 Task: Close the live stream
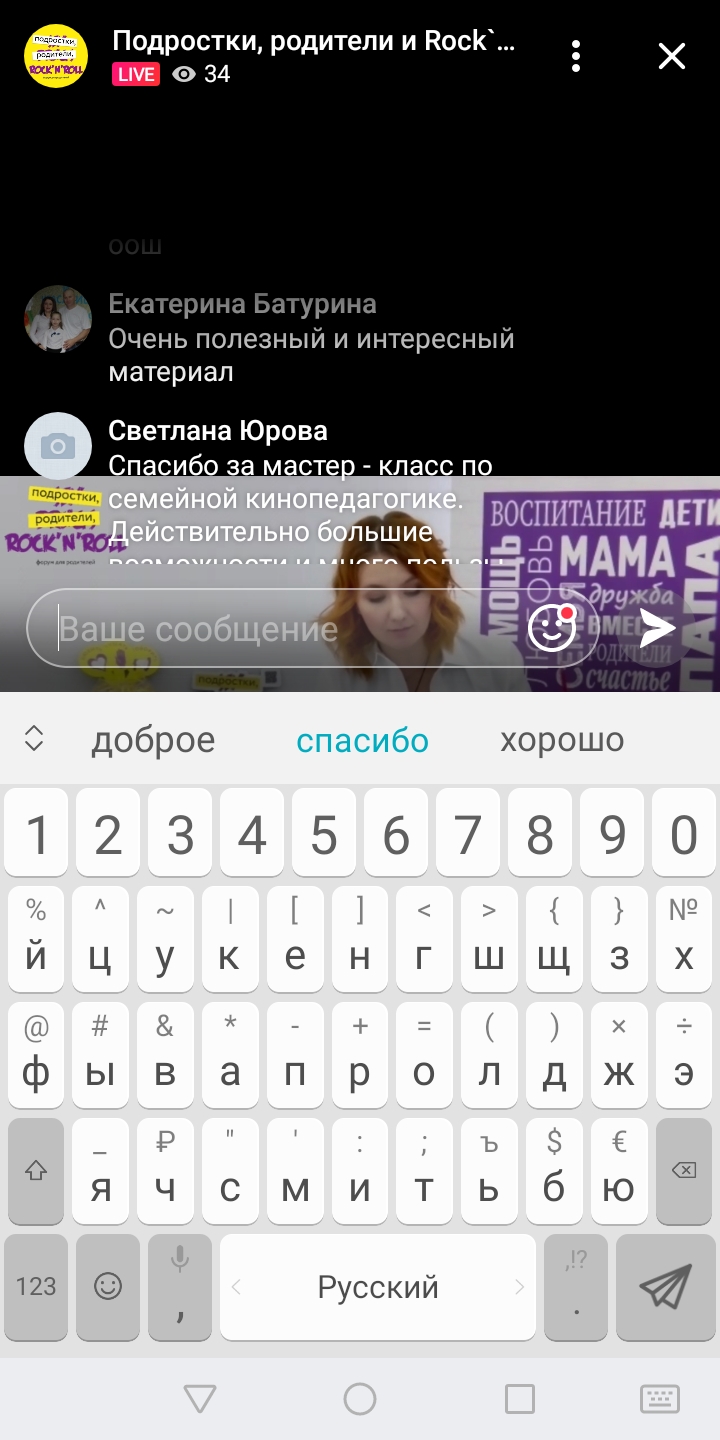[x=671, y=57]
